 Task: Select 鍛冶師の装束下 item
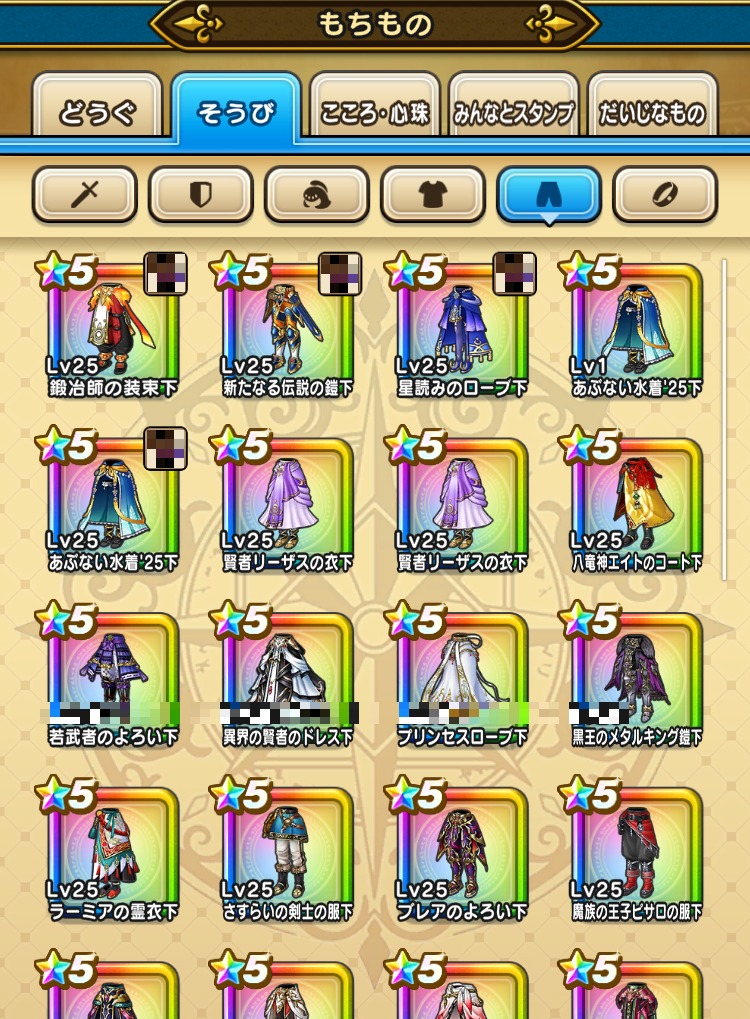(113, 330)
